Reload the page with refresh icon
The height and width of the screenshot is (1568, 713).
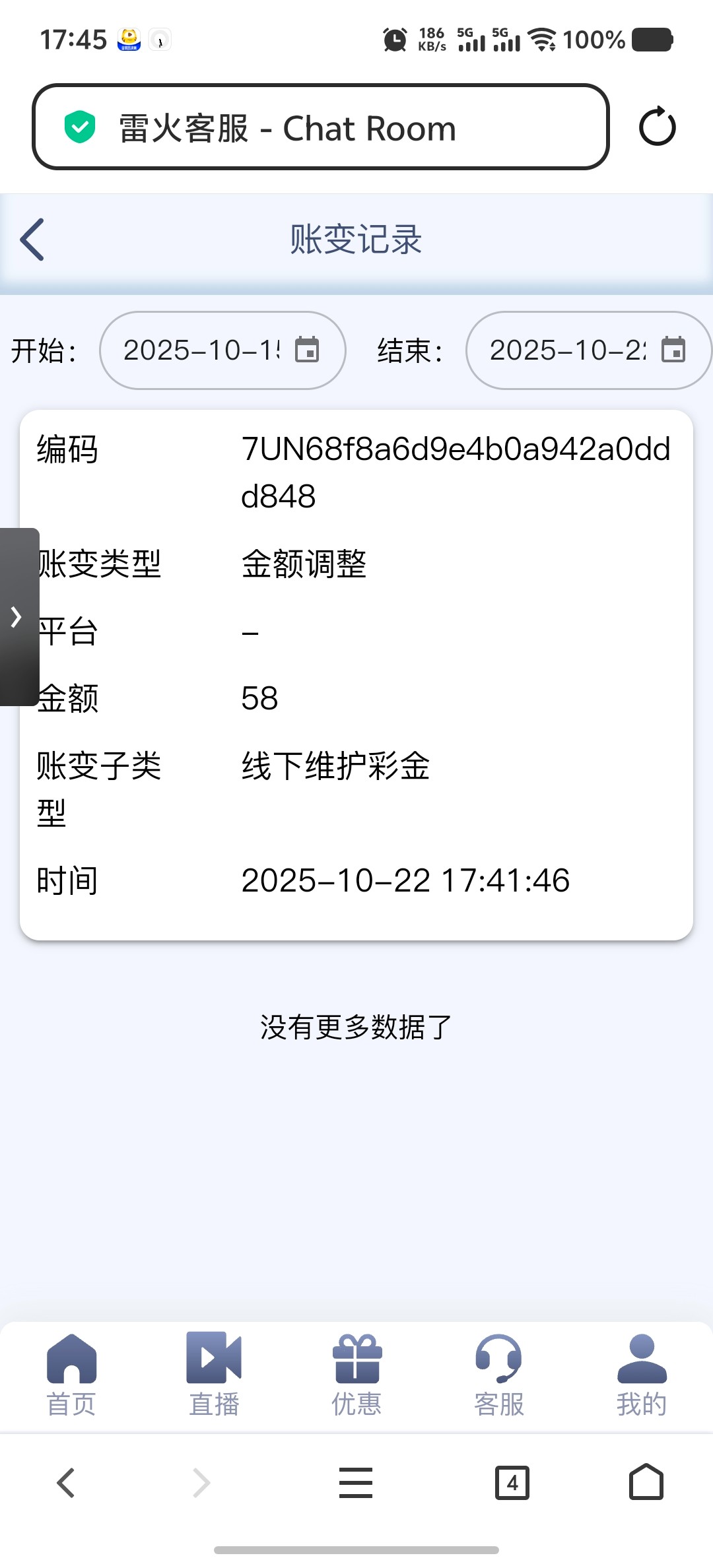[x=657, y=127]
